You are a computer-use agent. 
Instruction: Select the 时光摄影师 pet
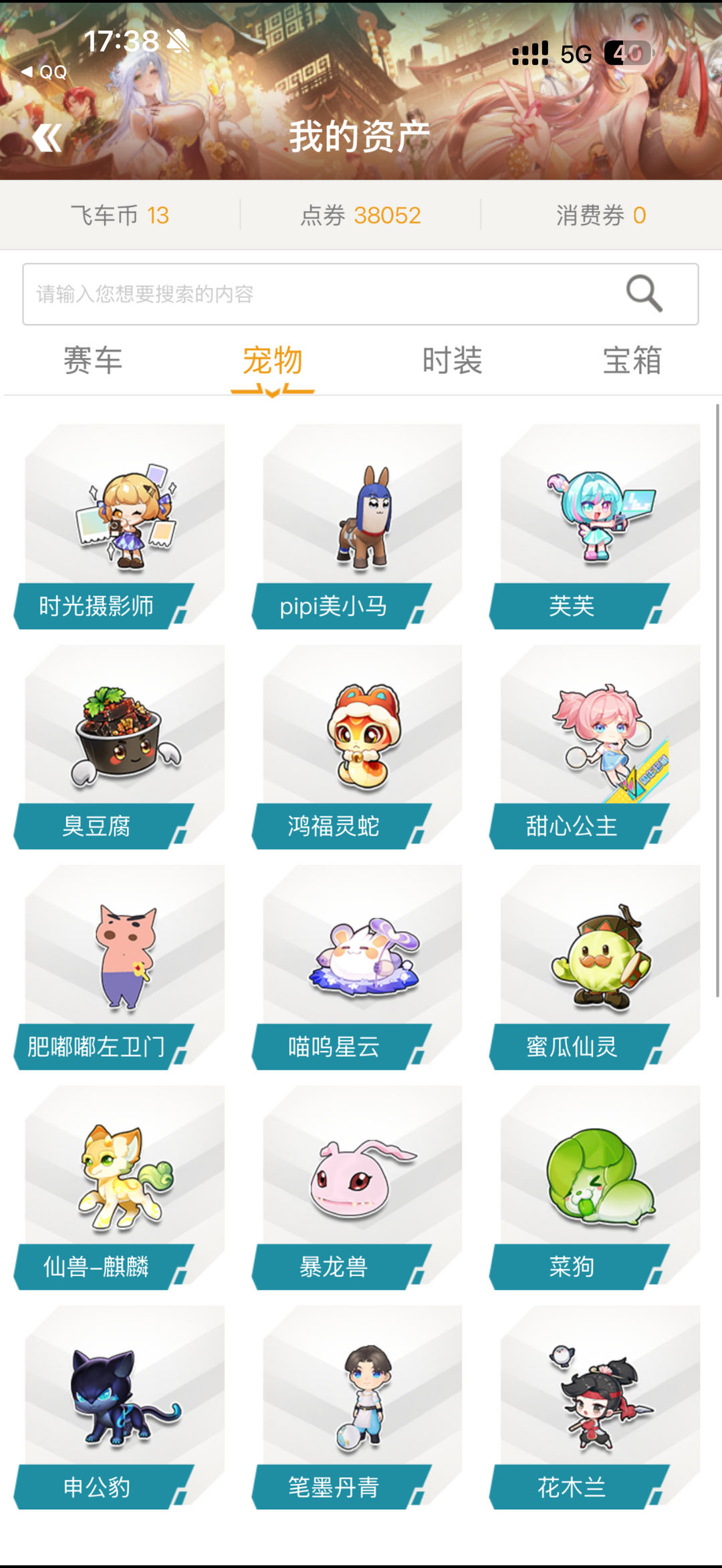120,528
